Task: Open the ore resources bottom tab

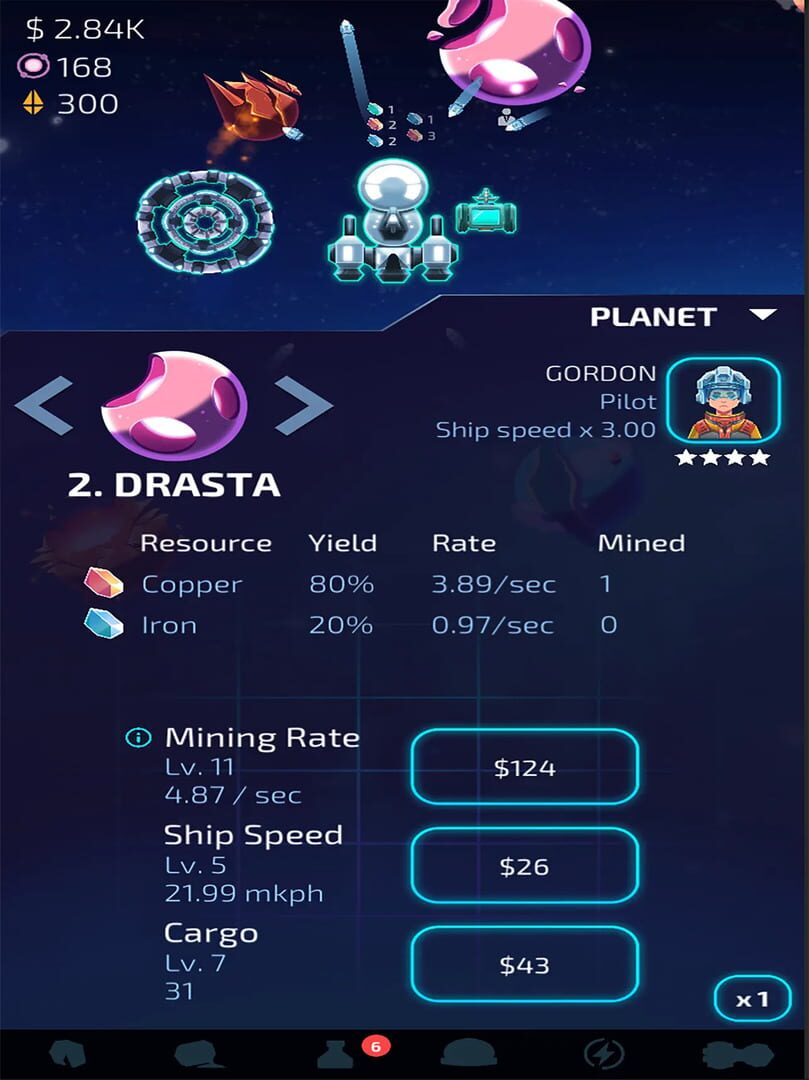Action: point(67,1054)
